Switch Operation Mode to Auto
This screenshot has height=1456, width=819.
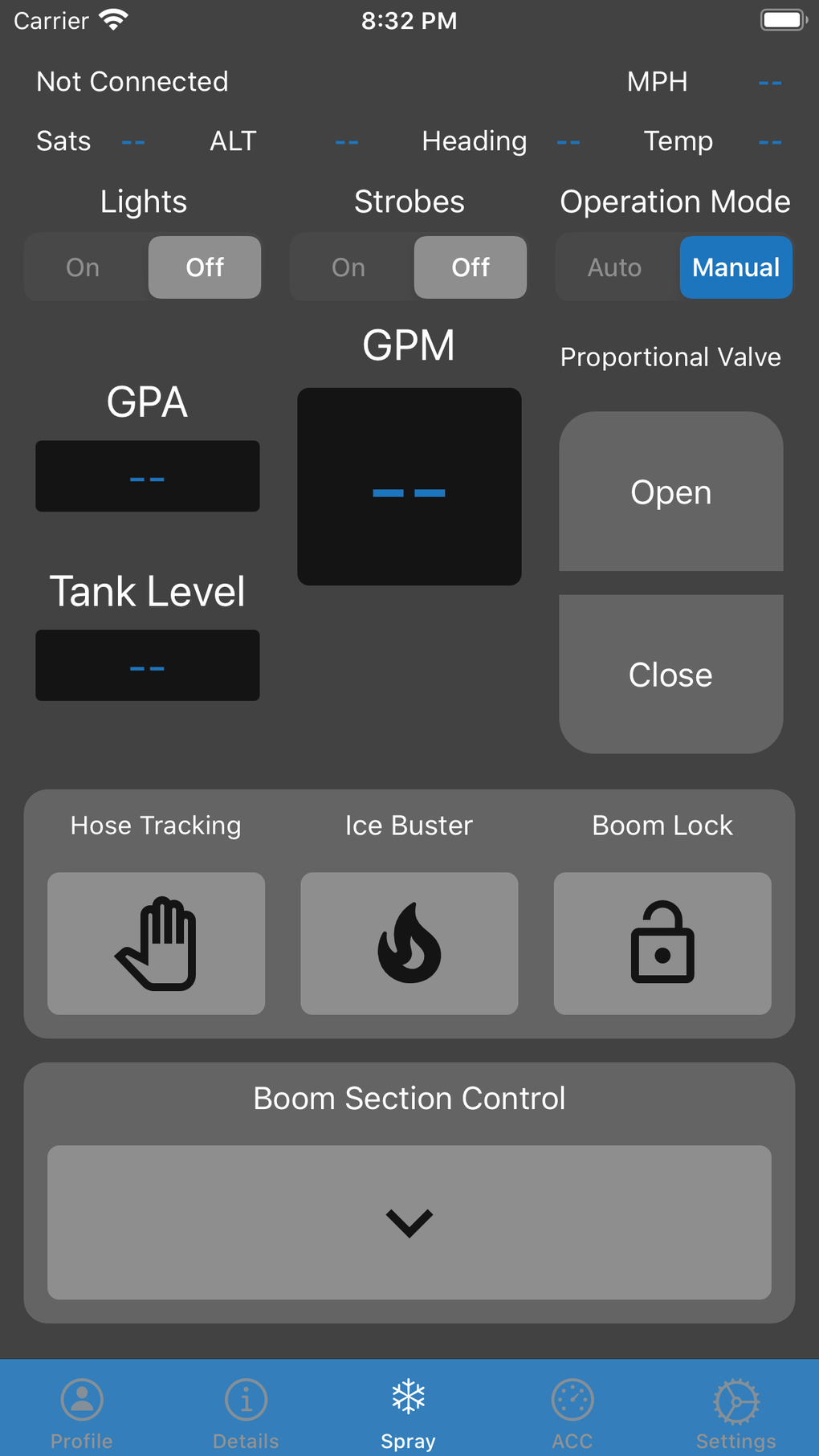(x=614, y=267)
